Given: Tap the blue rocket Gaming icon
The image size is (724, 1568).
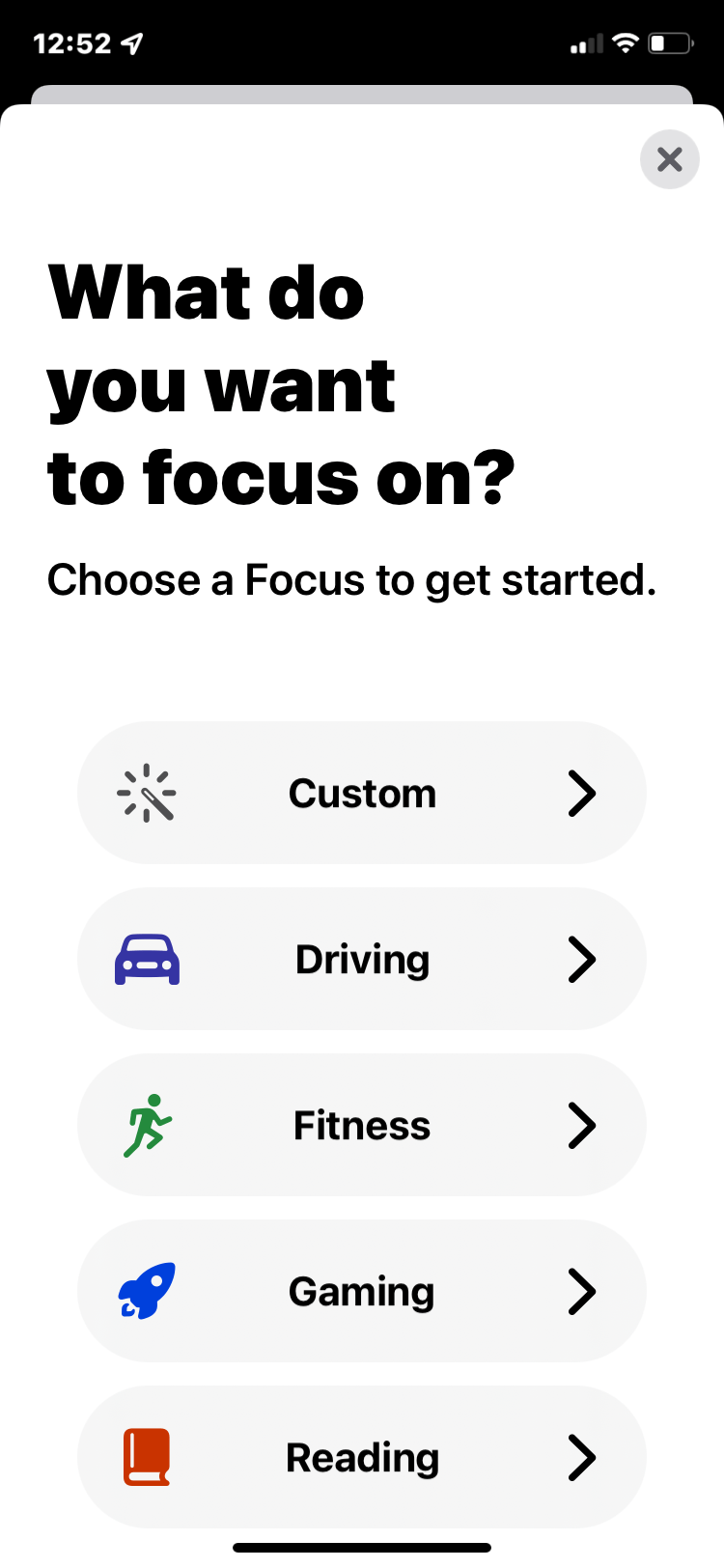Looking at the screenshot, I should click(147, 1291).
